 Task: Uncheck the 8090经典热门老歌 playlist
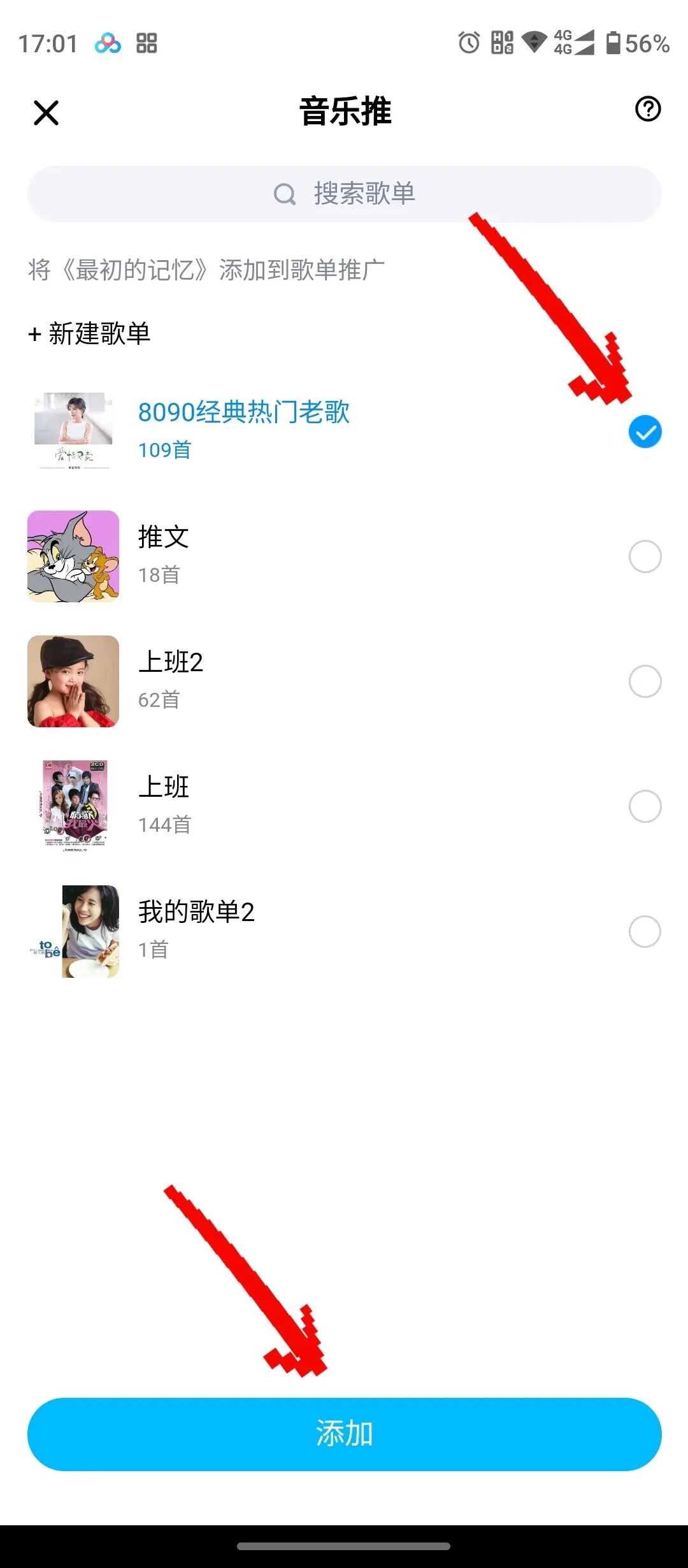tap(645, 432)
